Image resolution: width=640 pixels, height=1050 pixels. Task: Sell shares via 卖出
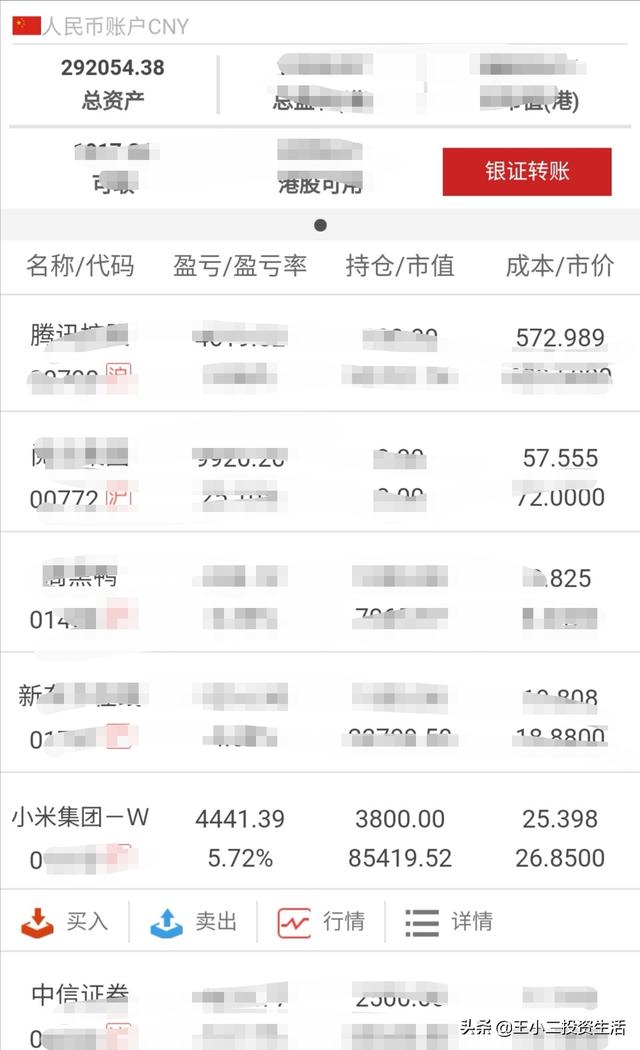pos(194,922)
